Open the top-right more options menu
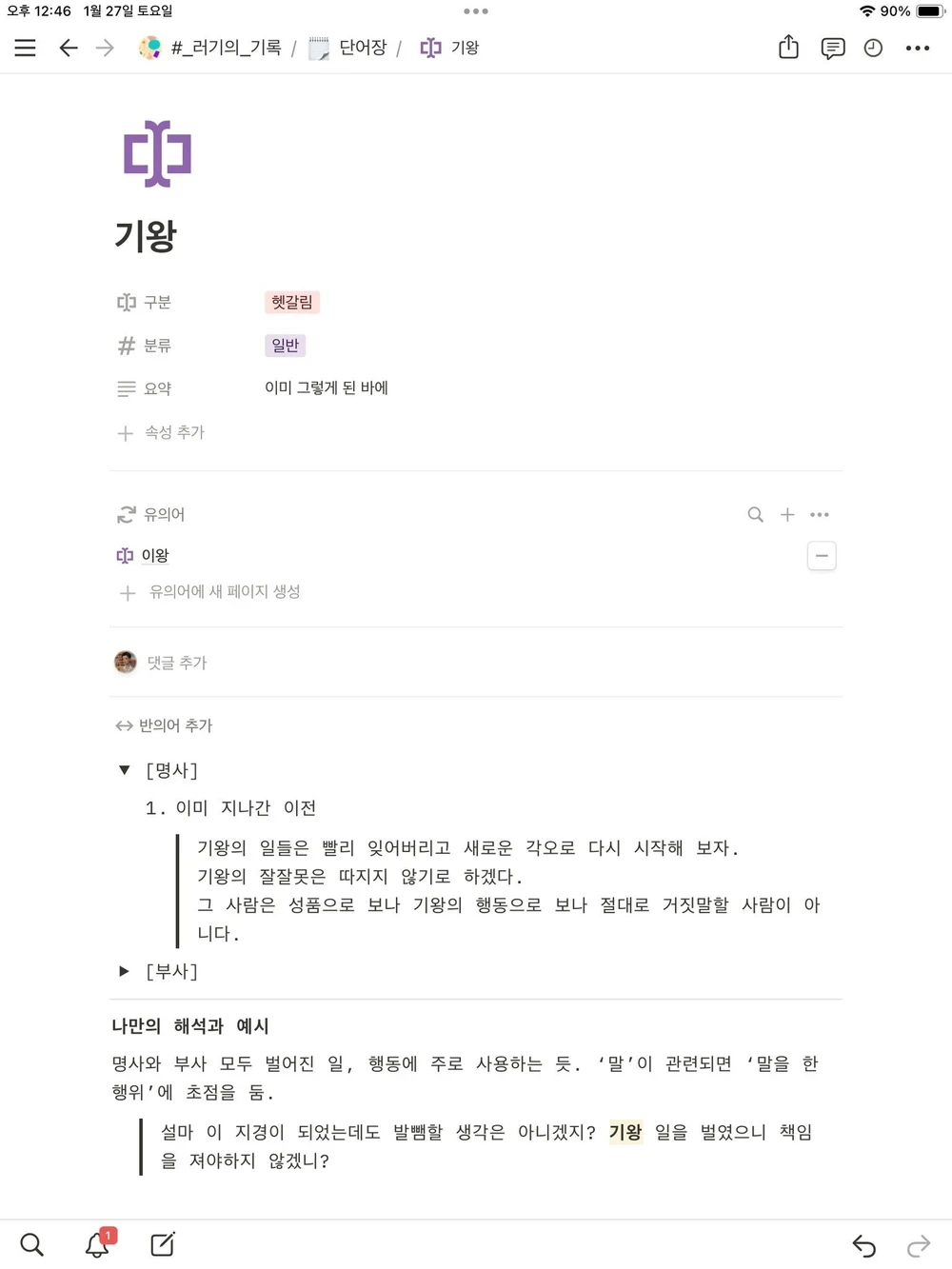Image resolution: width=952 pixels, height=1269 pixels. click(x=917, y=48)
